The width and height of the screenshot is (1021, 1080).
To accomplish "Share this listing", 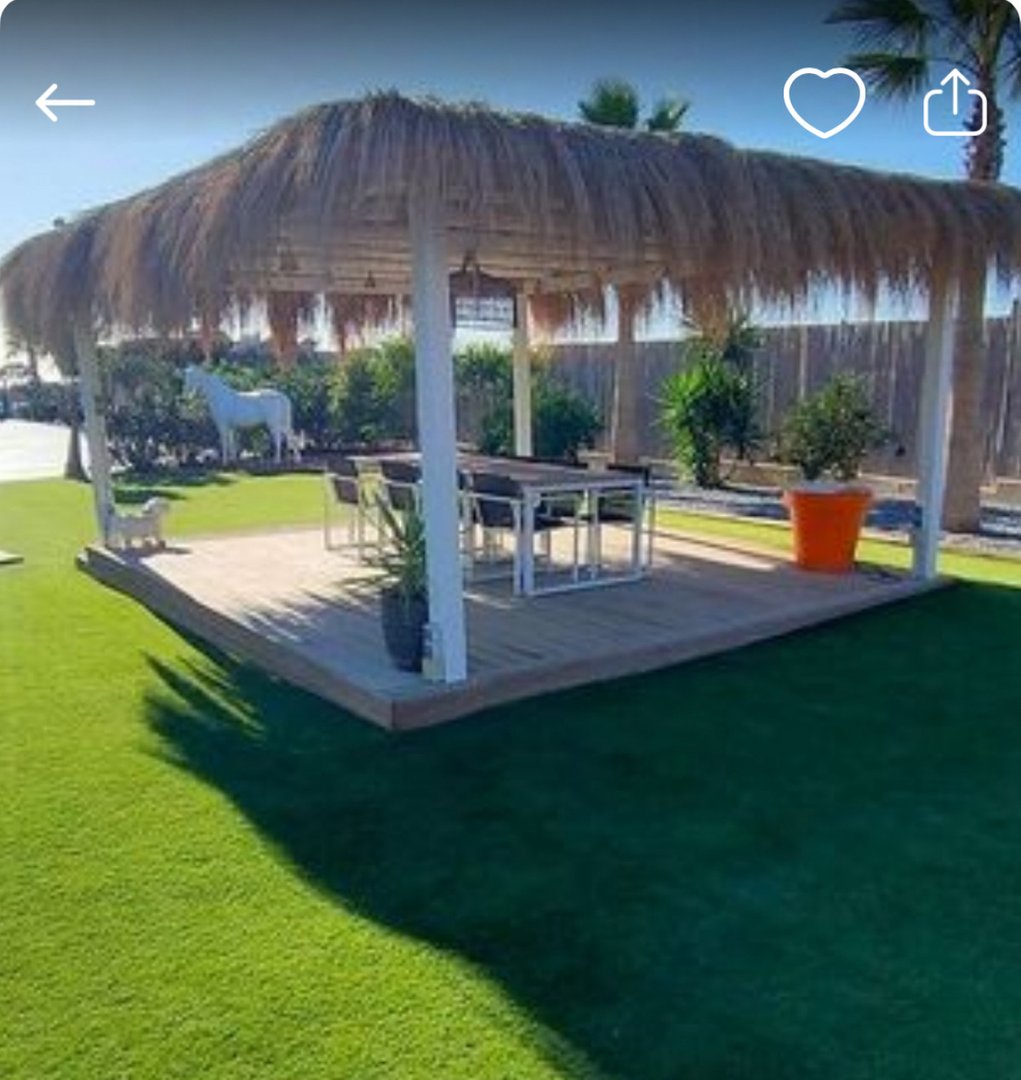I will pyautogui.click(x=954, y=102).
